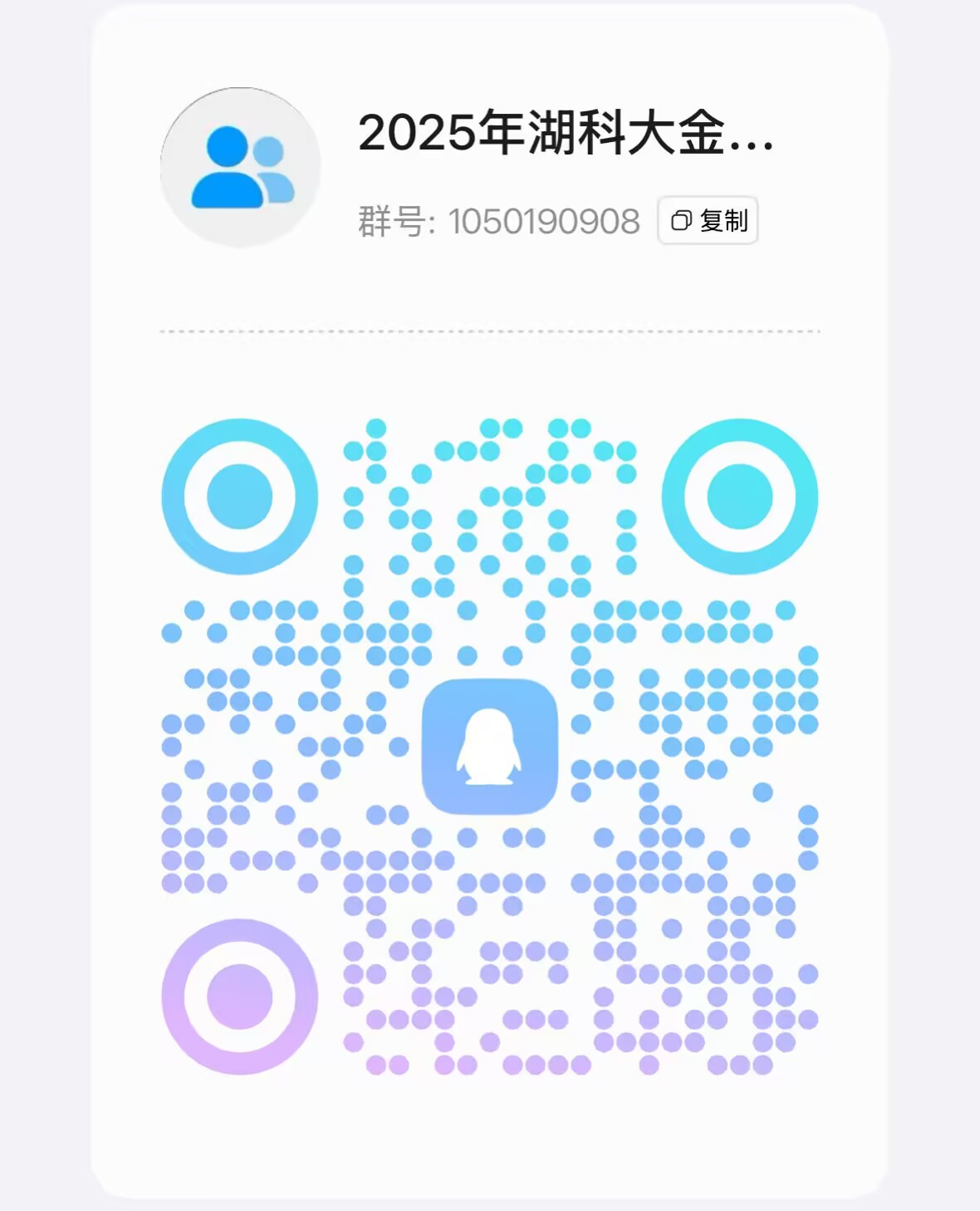Viewport: 980px width, 1211px height.
Task: Click the copy icon beside 复制 text
Action: 681,220
